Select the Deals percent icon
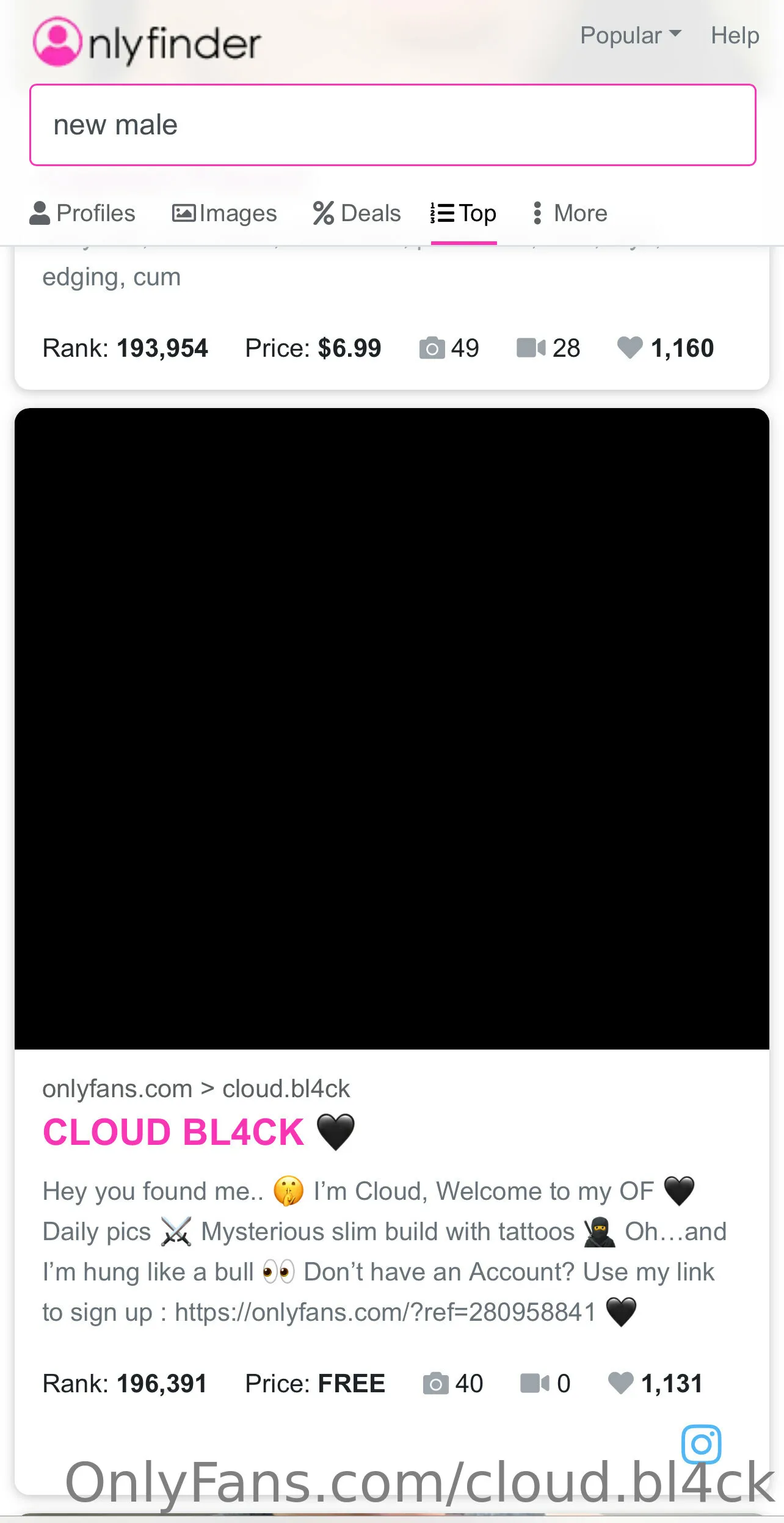The height and width of the screenshot is (1523, 784). [x=324, y=213]
